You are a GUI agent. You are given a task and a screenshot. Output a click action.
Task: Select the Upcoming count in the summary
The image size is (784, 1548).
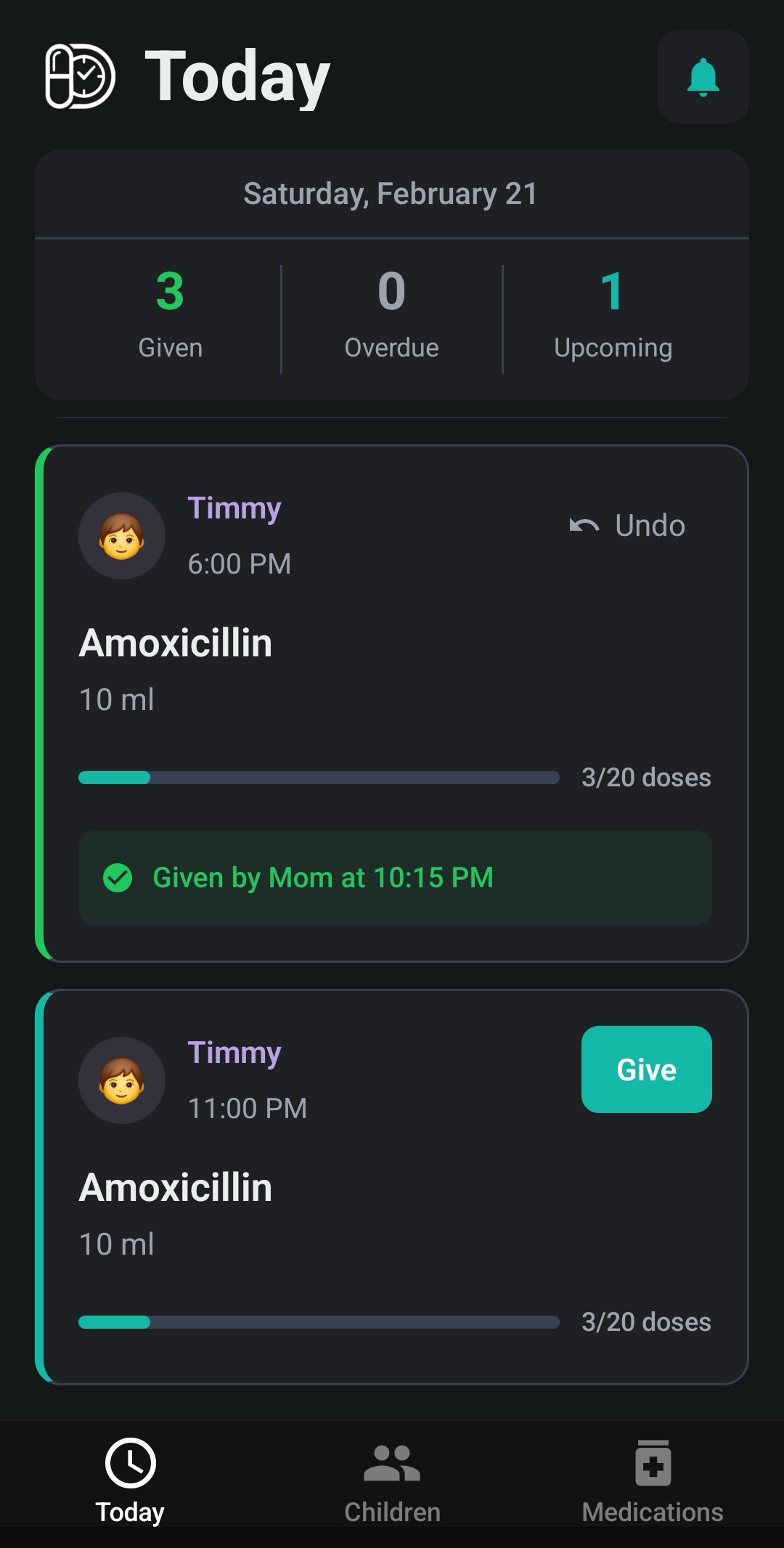[613, 312]
